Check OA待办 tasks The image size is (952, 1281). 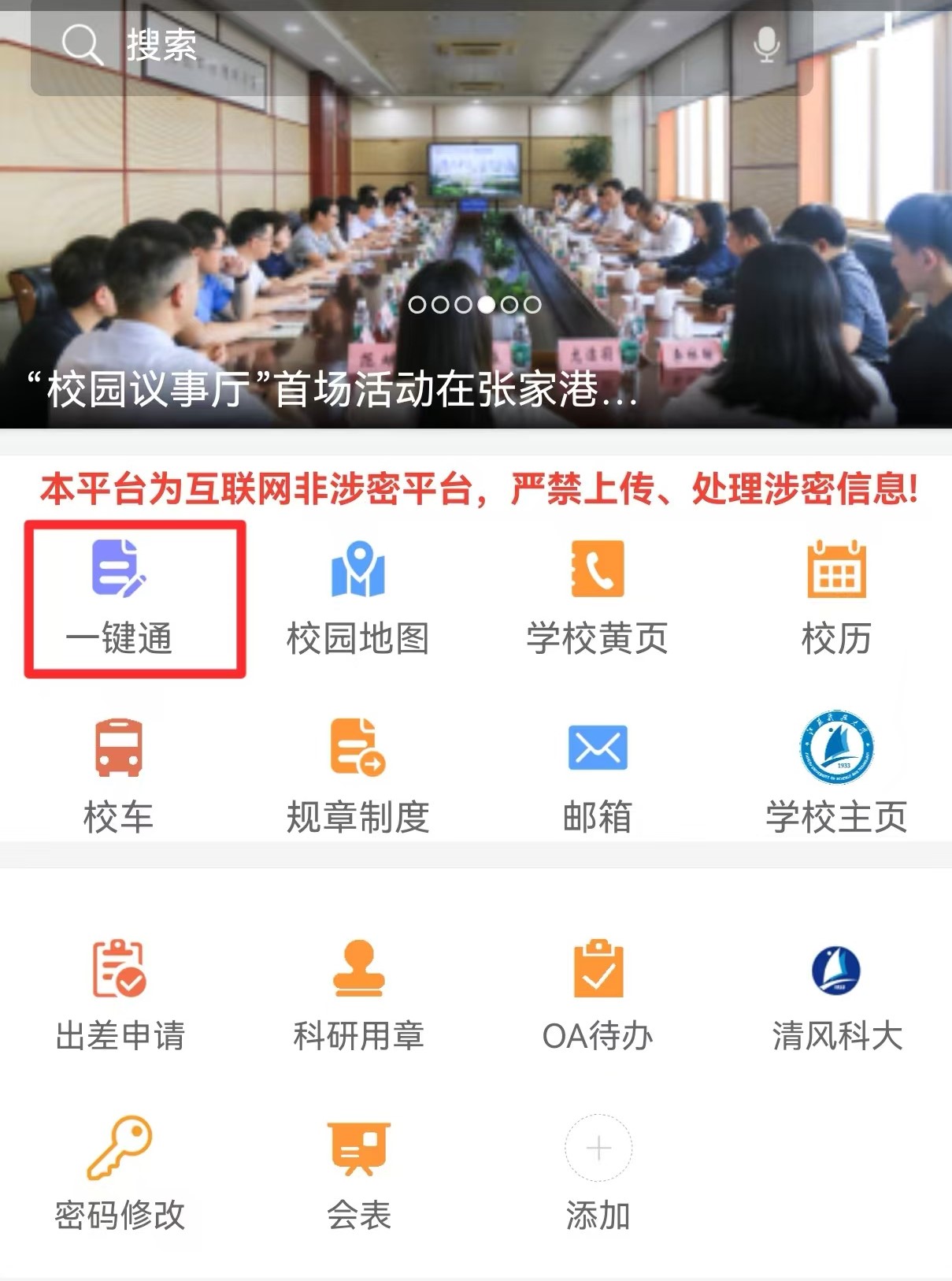coord(598,995)
